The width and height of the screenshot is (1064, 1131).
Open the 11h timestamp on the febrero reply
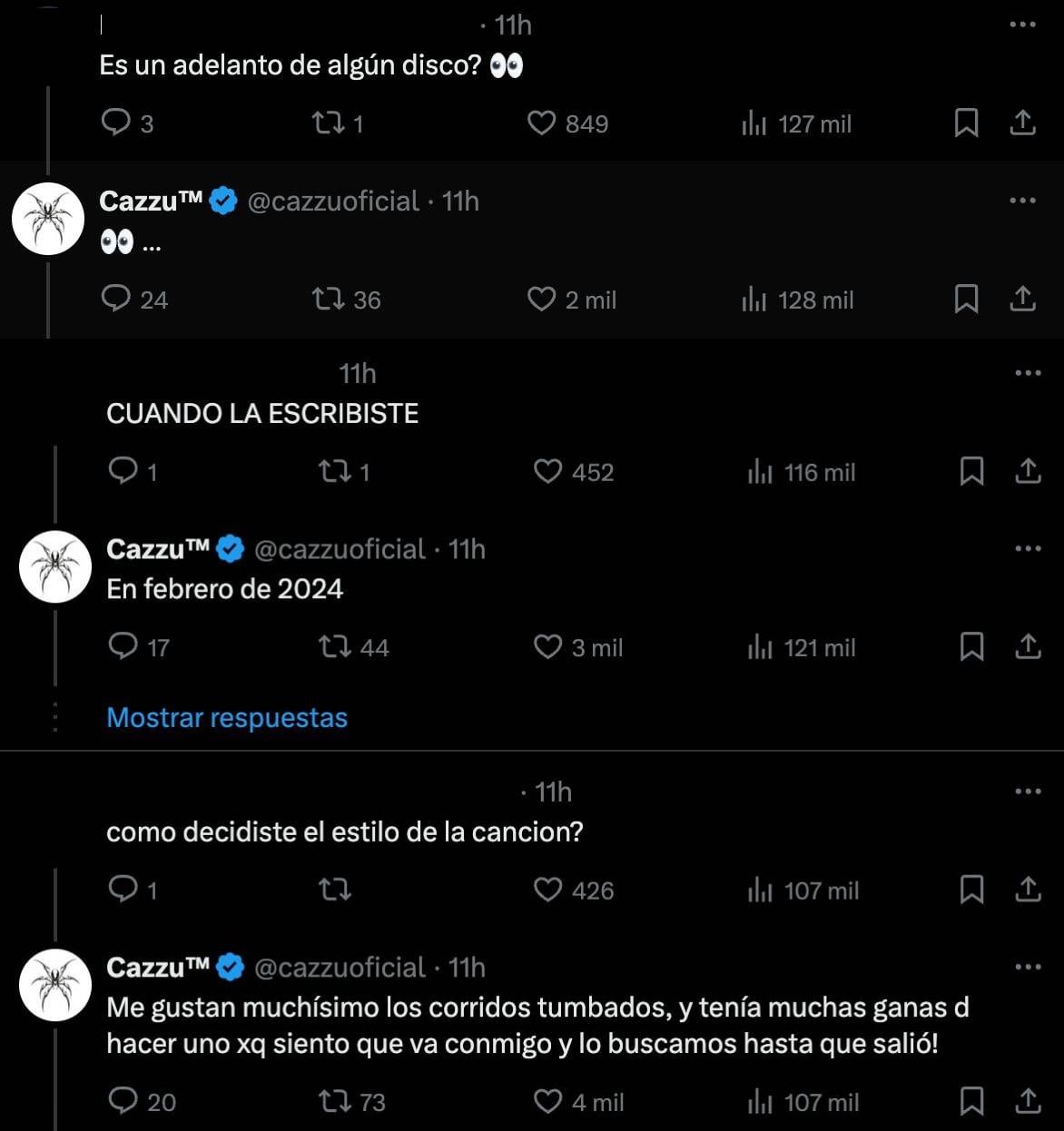point(467,549)
